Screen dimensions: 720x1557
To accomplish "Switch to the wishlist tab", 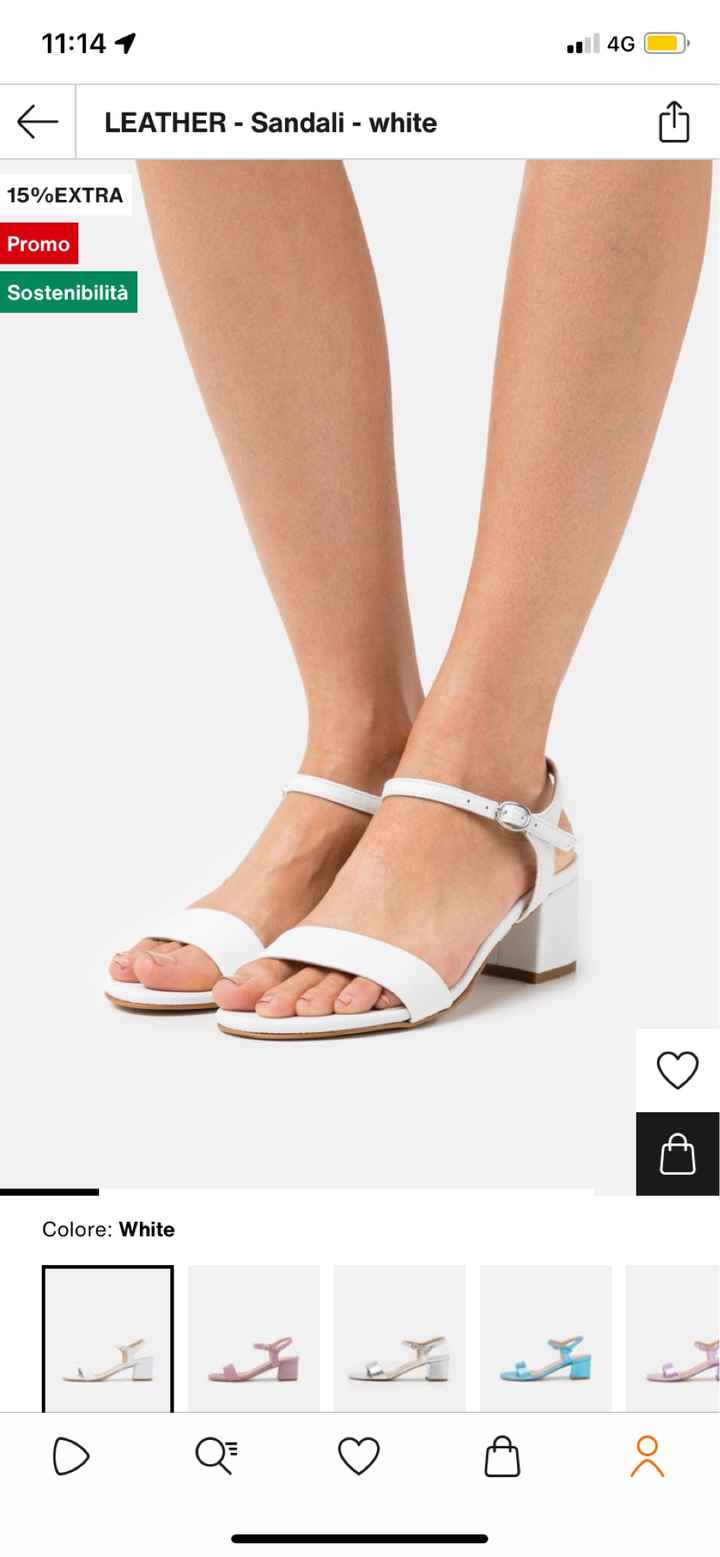I will coord(359,1456).
